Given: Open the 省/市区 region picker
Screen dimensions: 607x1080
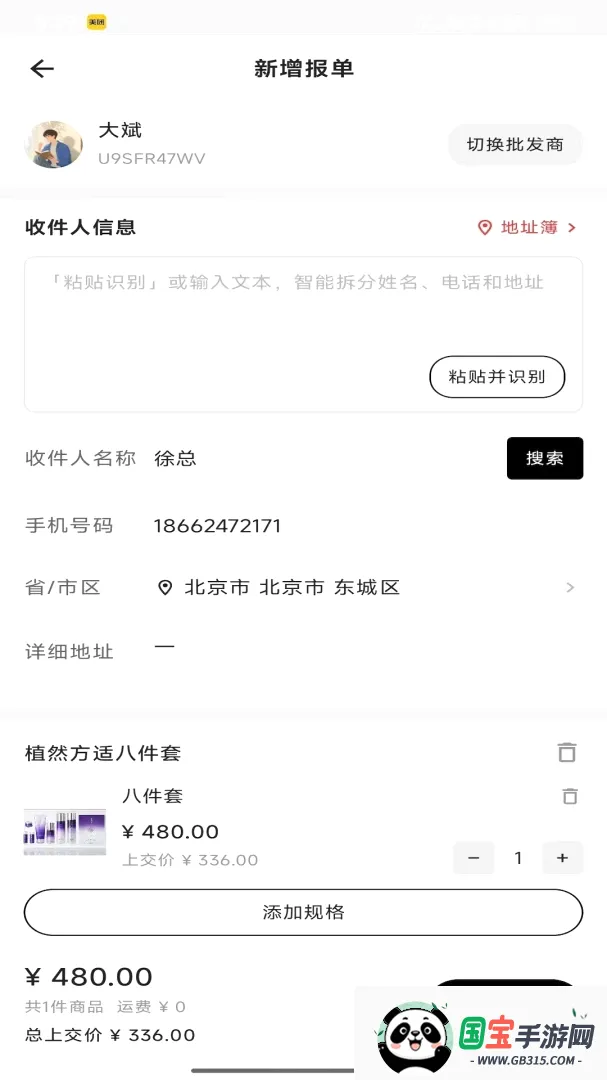Looking at the screenshot, I should pos(365,588).
